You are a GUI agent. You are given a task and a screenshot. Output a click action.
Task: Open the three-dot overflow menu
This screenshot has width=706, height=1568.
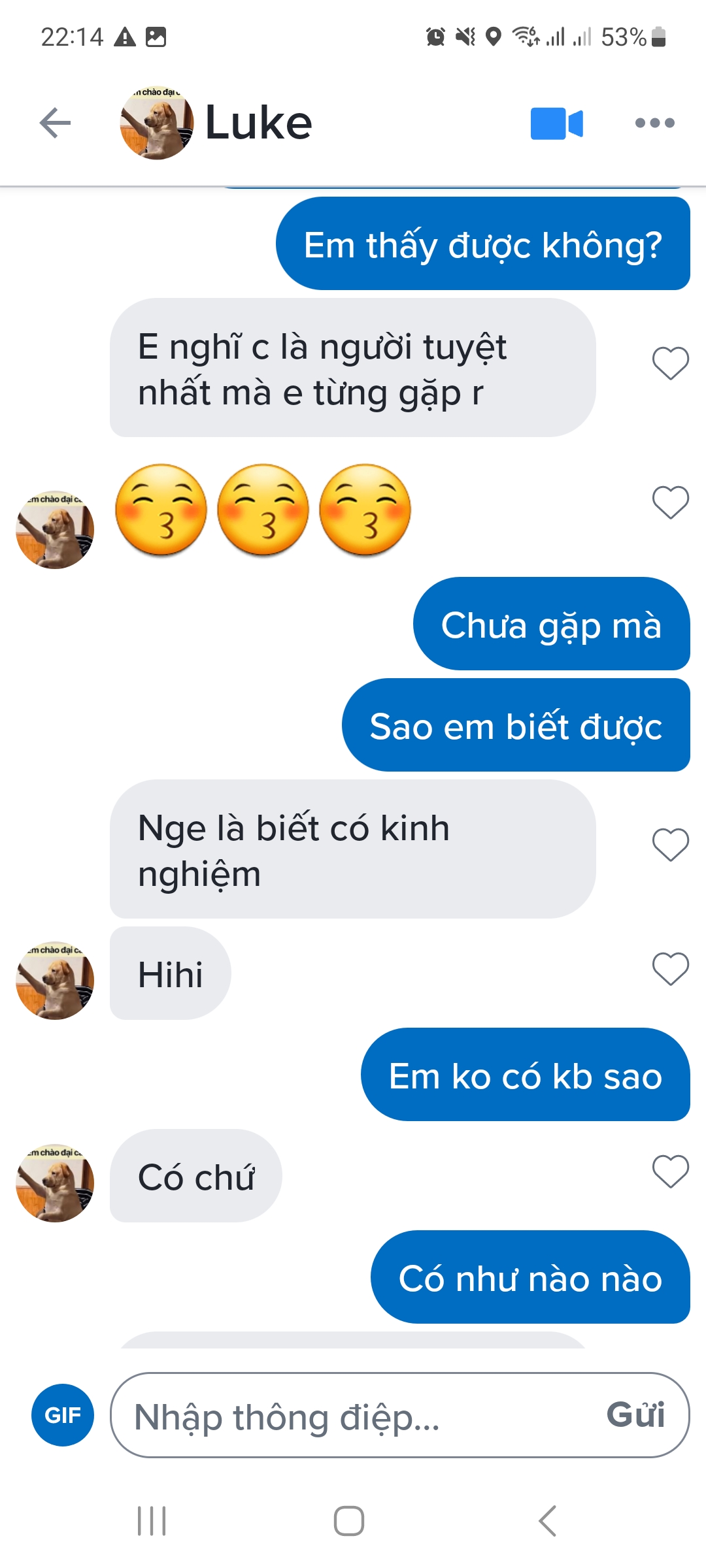pyautogui.click(x=654, y=123)
